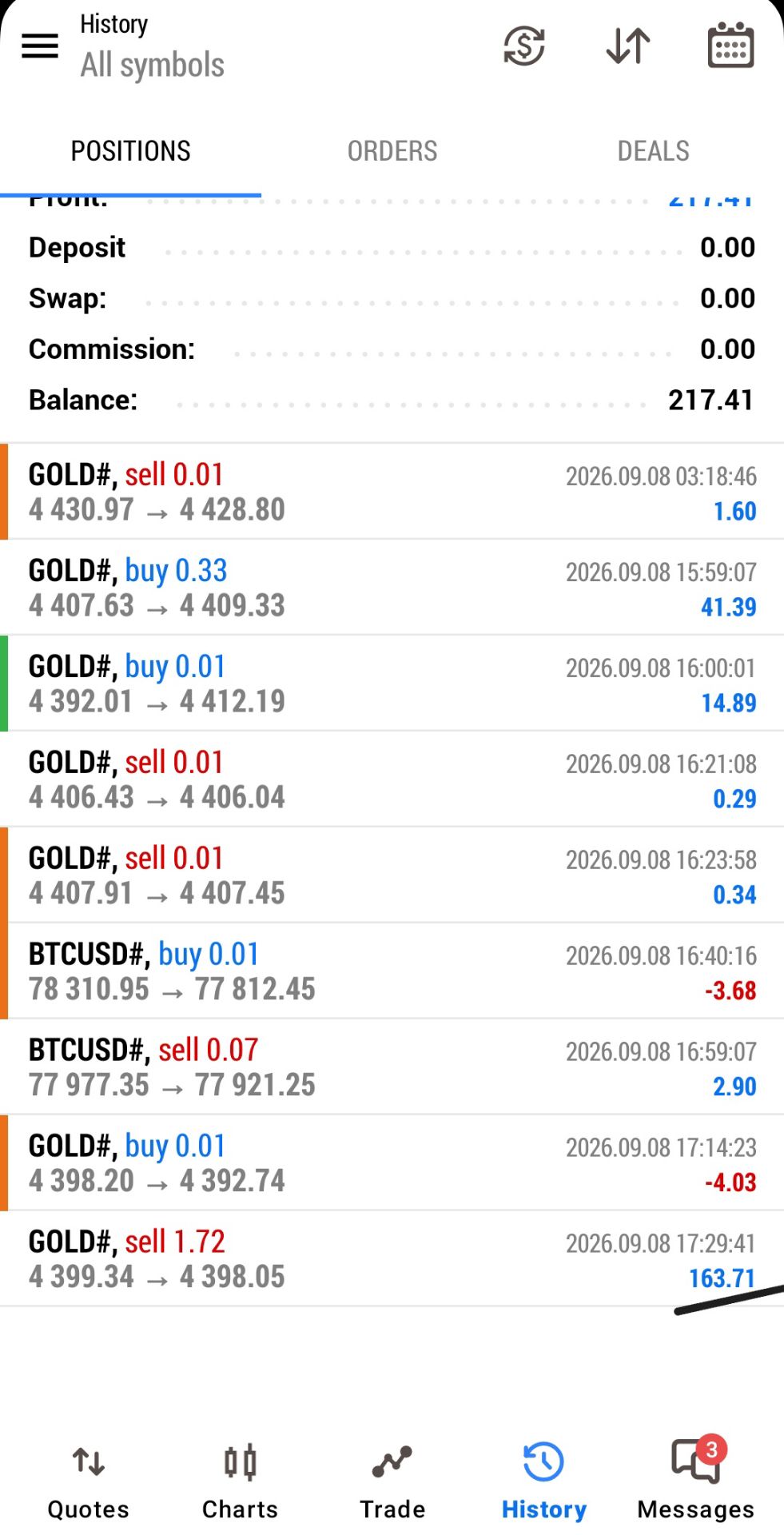Open the GOLD# buy 0.33 position

[x=392, y=588]
